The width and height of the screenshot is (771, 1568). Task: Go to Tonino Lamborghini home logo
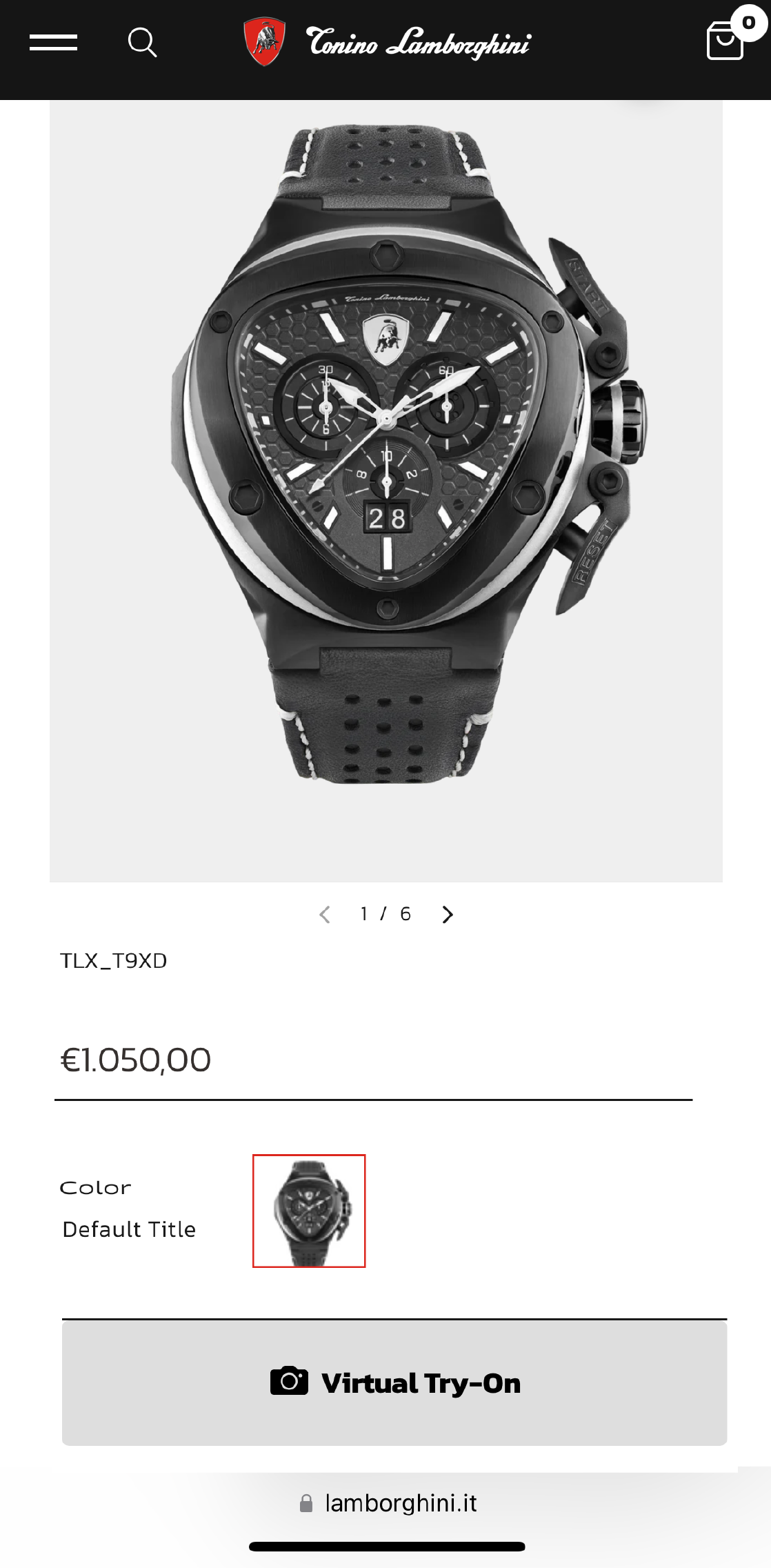point(387,43)
